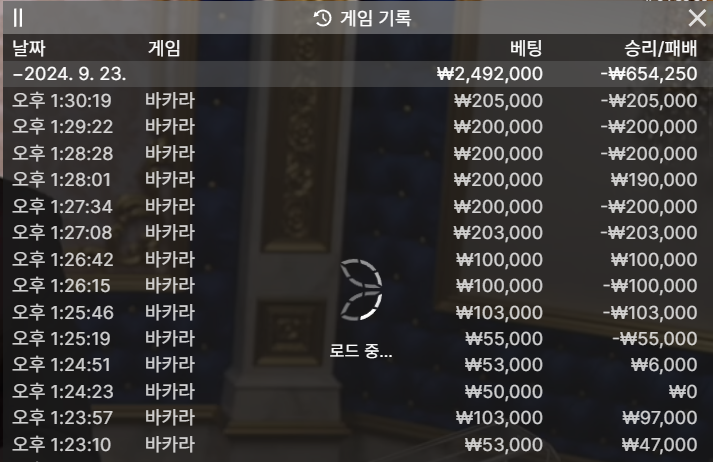Open the 오후 1:27:34 baccarat record
The image size is (713, 462).
[x=356, y=206]
